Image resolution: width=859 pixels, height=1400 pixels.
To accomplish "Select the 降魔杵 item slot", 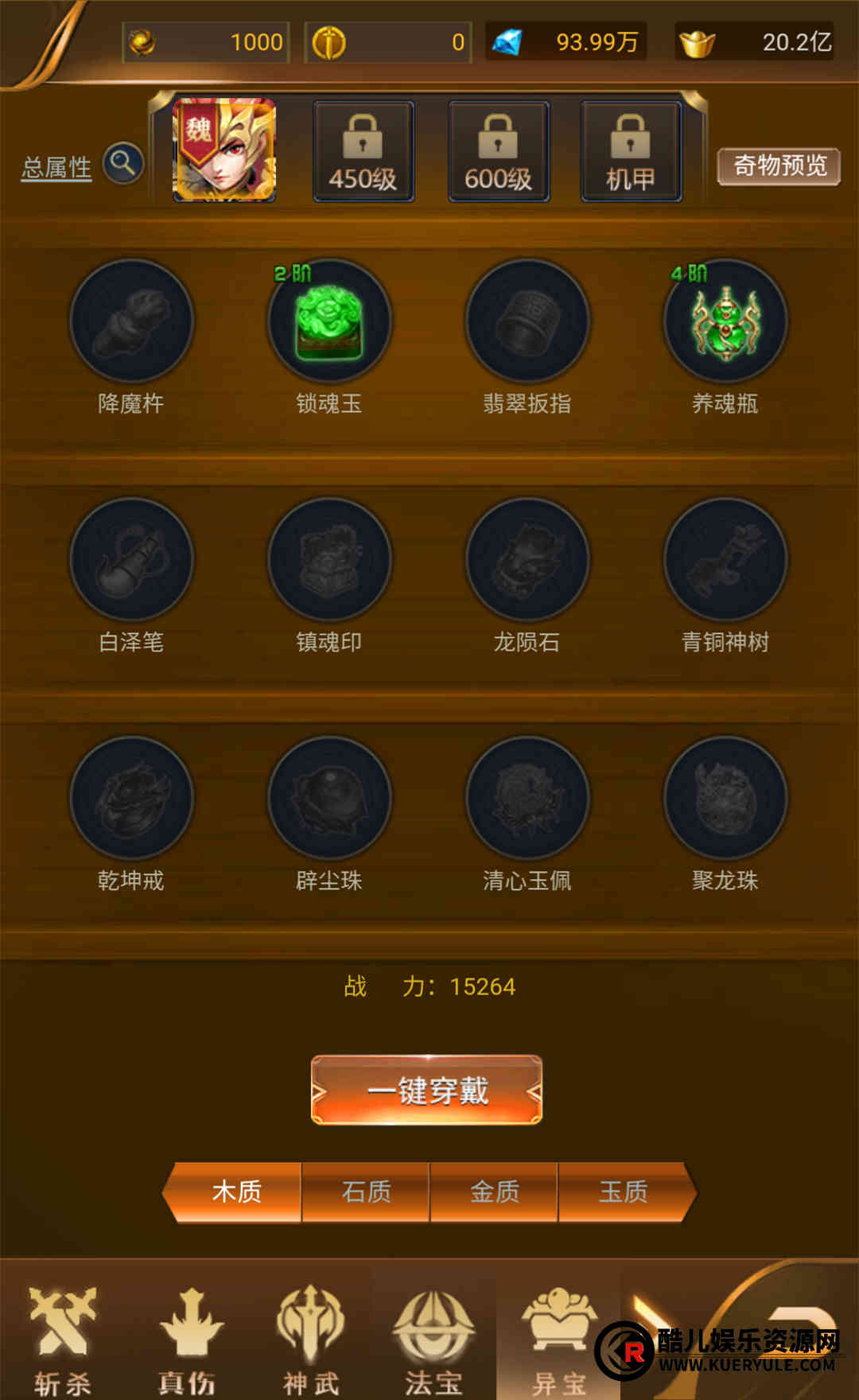I will 131,321.
